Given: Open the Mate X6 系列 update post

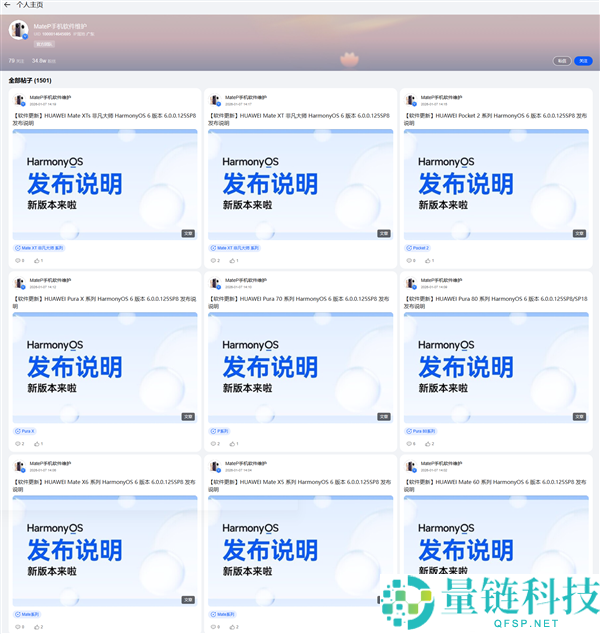Looking at the screenshot, I should pyautogui.click(x=105, y=486).
